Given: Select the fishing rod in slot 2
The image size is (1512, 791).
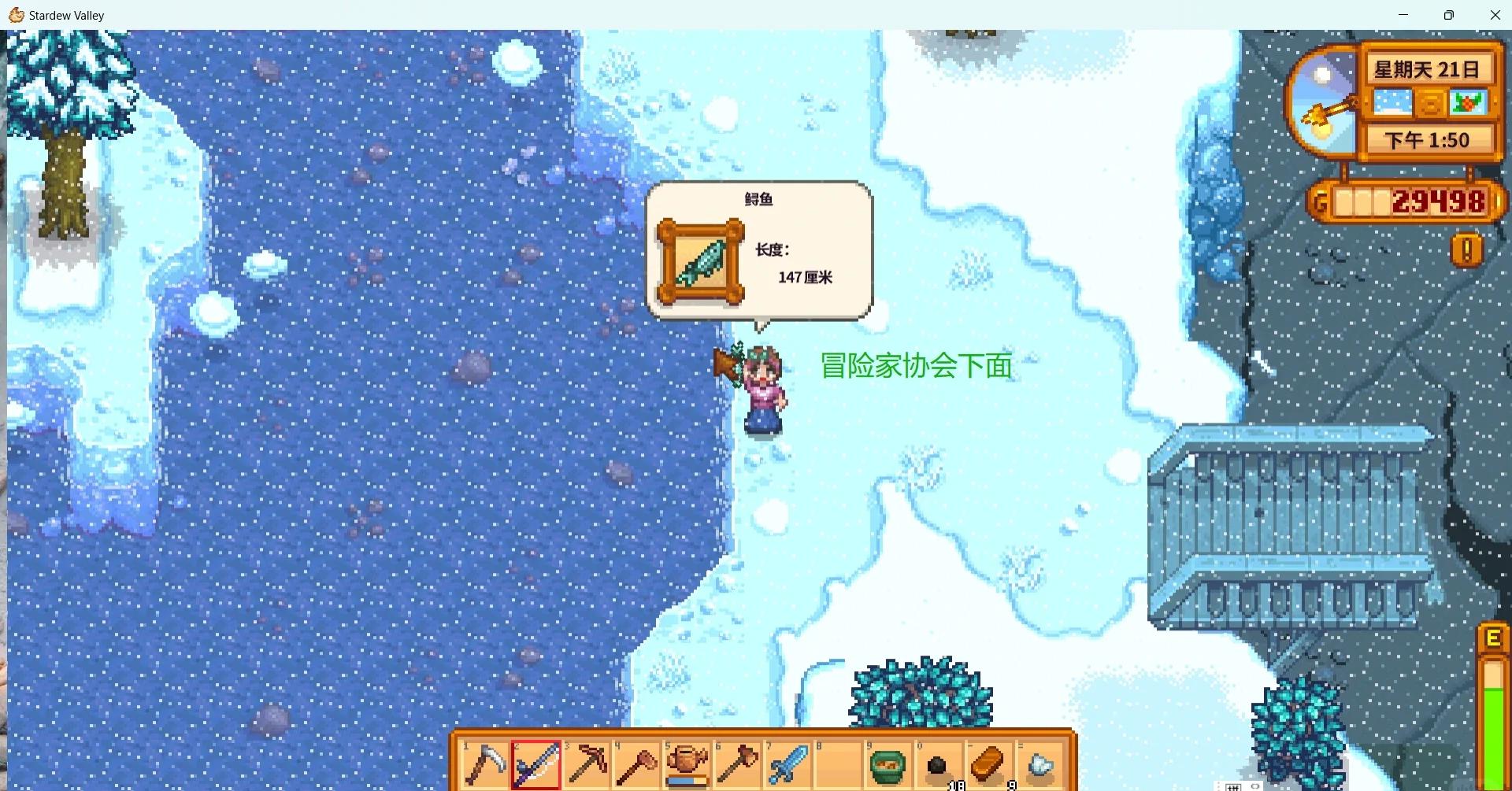Looking at the screenshot, I should (x=535, y=764).
